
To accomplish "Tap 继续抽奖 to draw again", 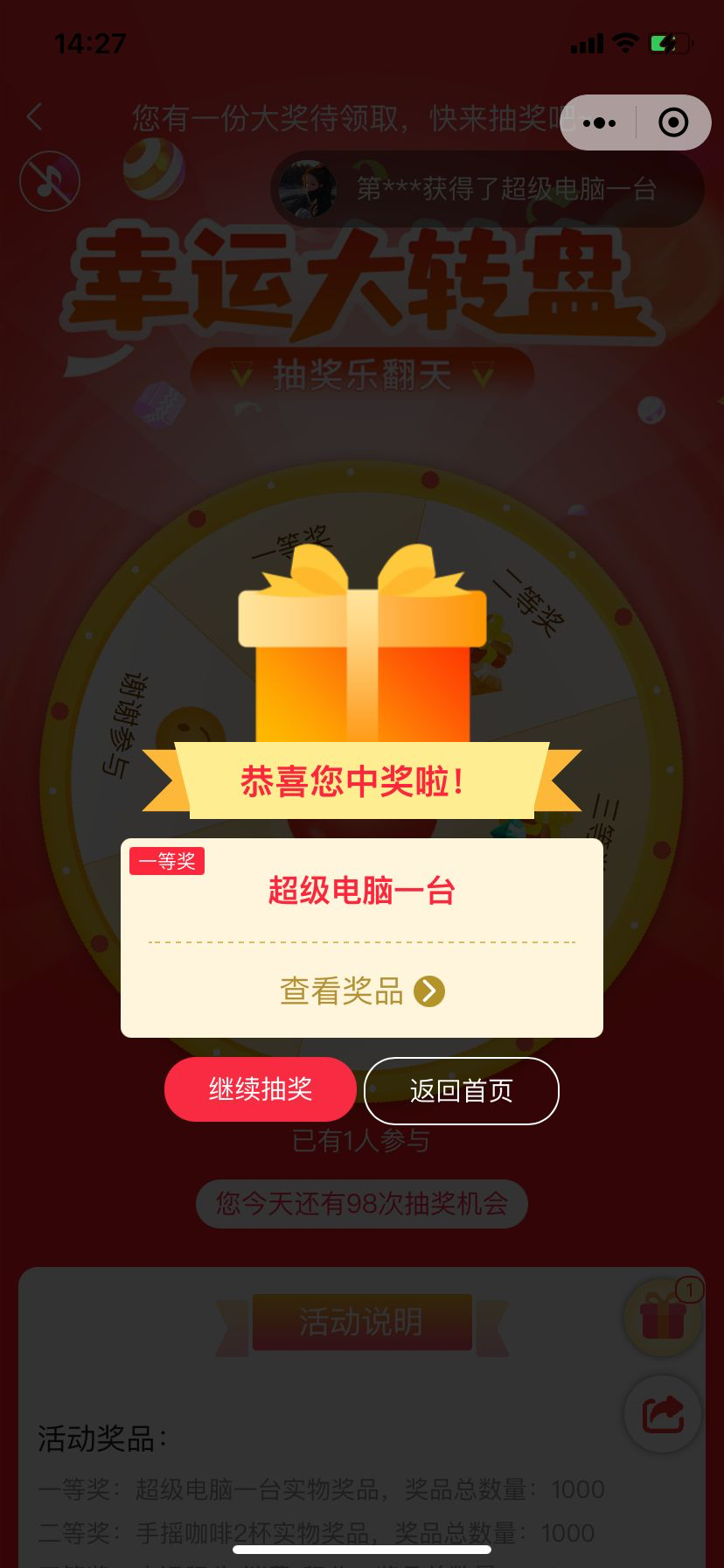I will click(x=261, y=1089).
